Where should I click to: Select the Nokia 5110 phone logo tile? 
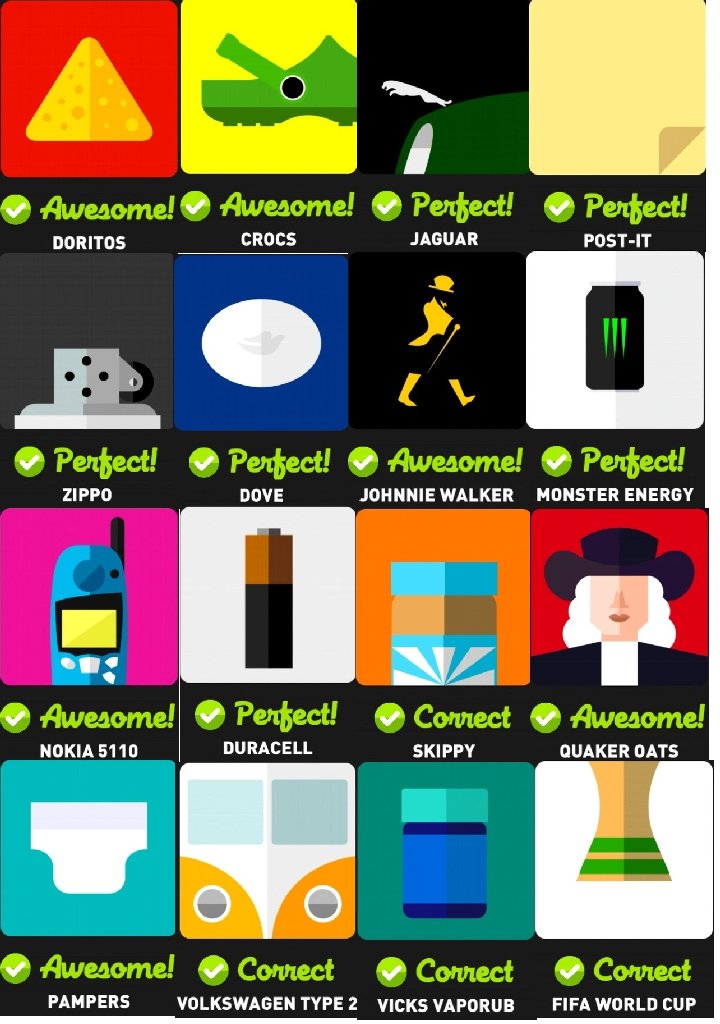point(88,595)
